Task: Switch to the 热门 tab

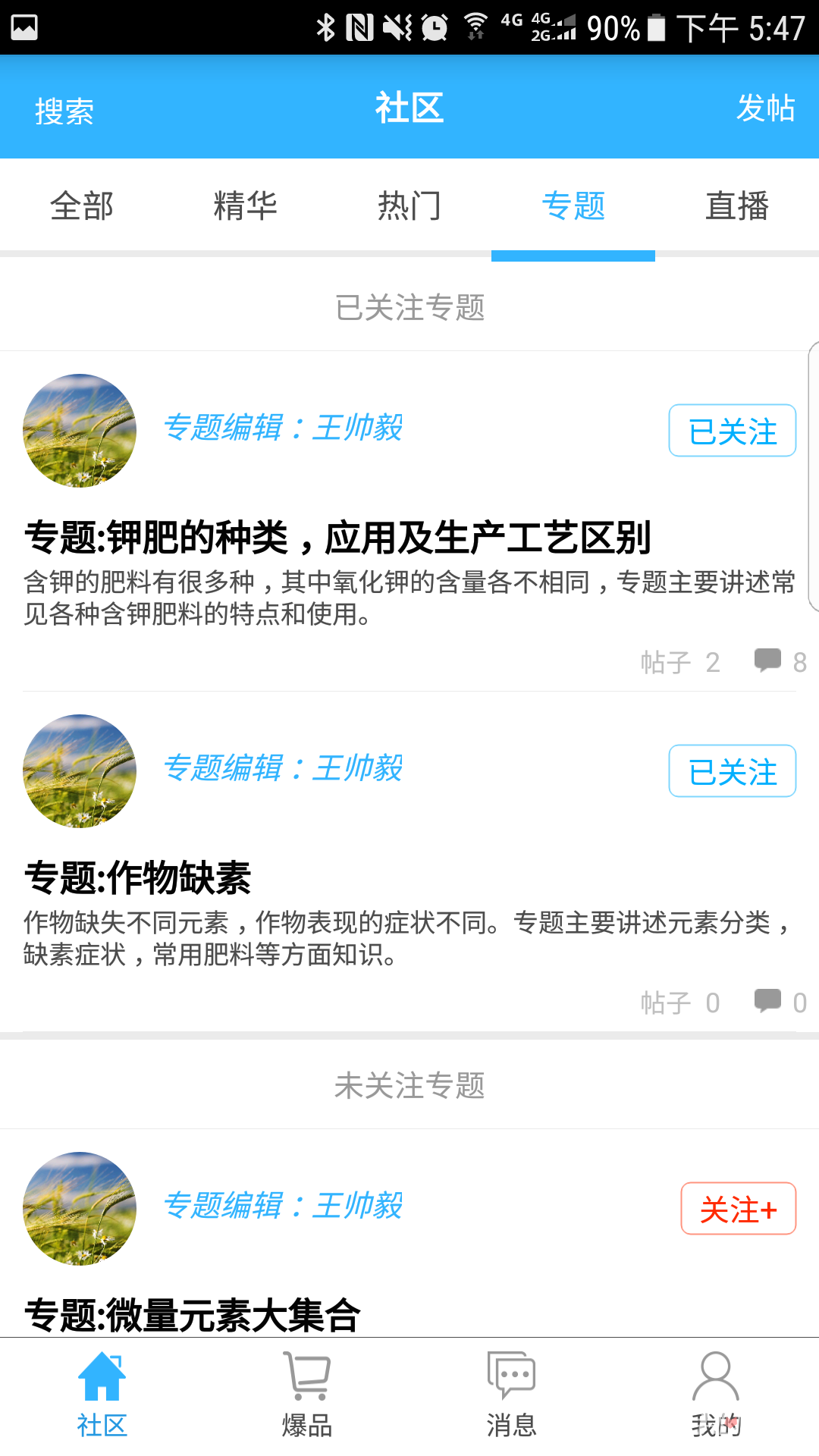Action: coord(409,206)
